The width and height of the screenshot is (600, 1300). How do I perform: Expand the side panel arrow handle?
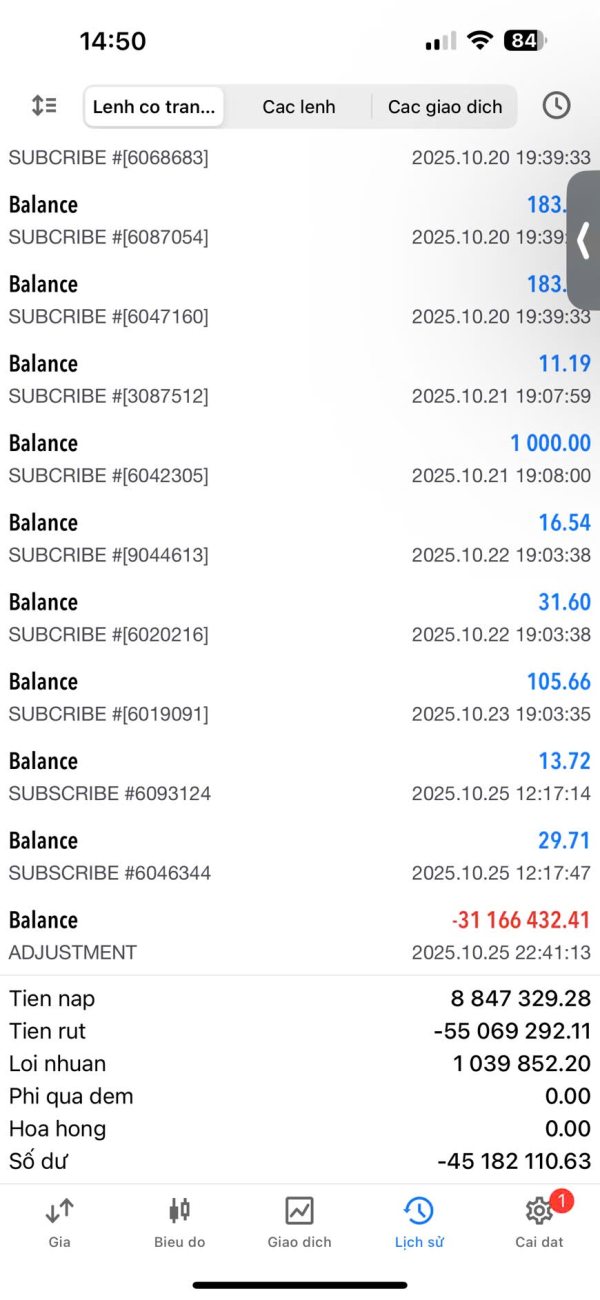pyautogui.click(x=584, y=240)
